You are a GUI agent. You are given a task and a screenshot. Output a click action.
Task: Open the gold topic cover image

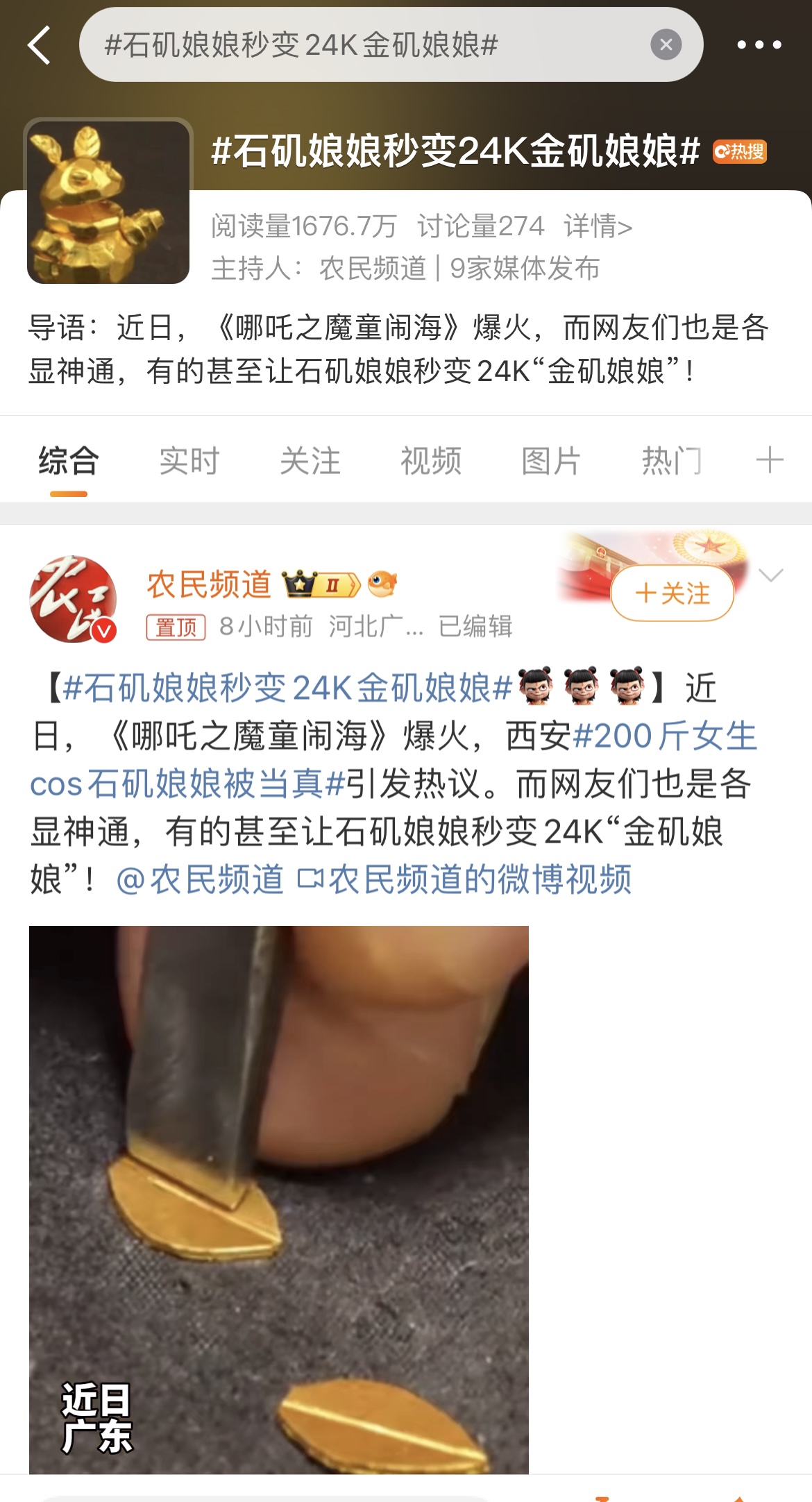click(108, 201)
